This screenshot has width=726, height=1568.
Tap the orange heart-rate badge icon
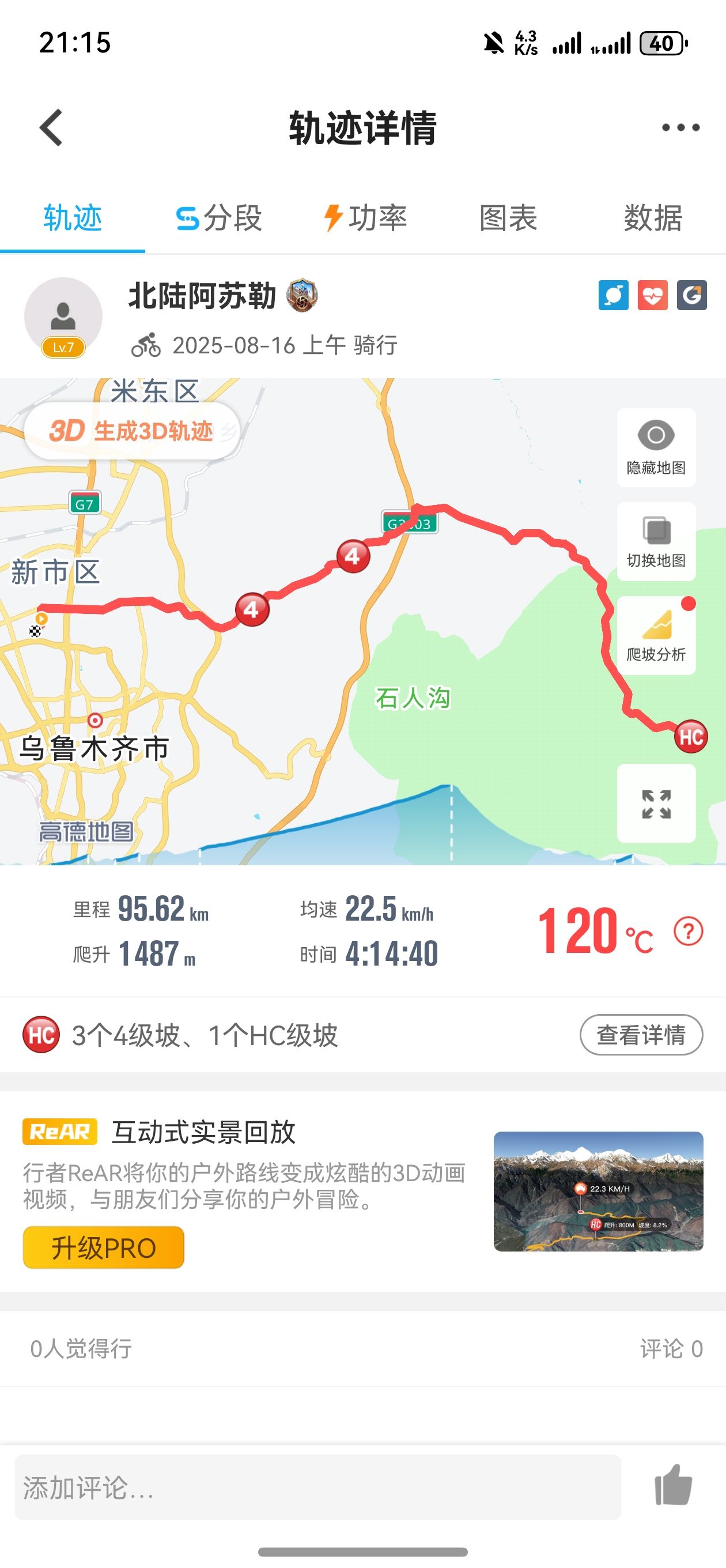(652, 296)
